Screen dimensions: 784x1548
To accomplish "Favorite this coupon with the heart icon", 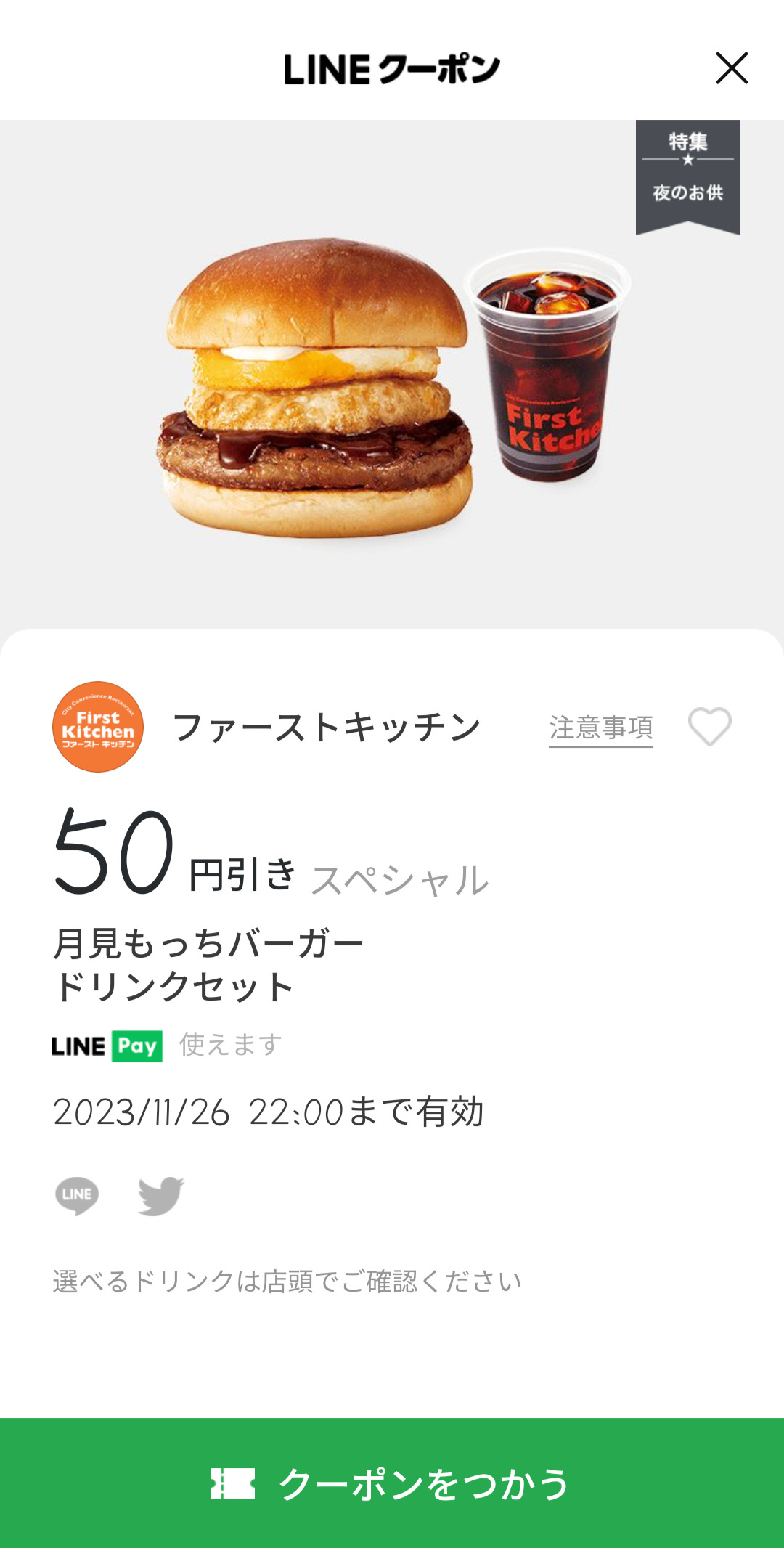I will pos(710,726).
